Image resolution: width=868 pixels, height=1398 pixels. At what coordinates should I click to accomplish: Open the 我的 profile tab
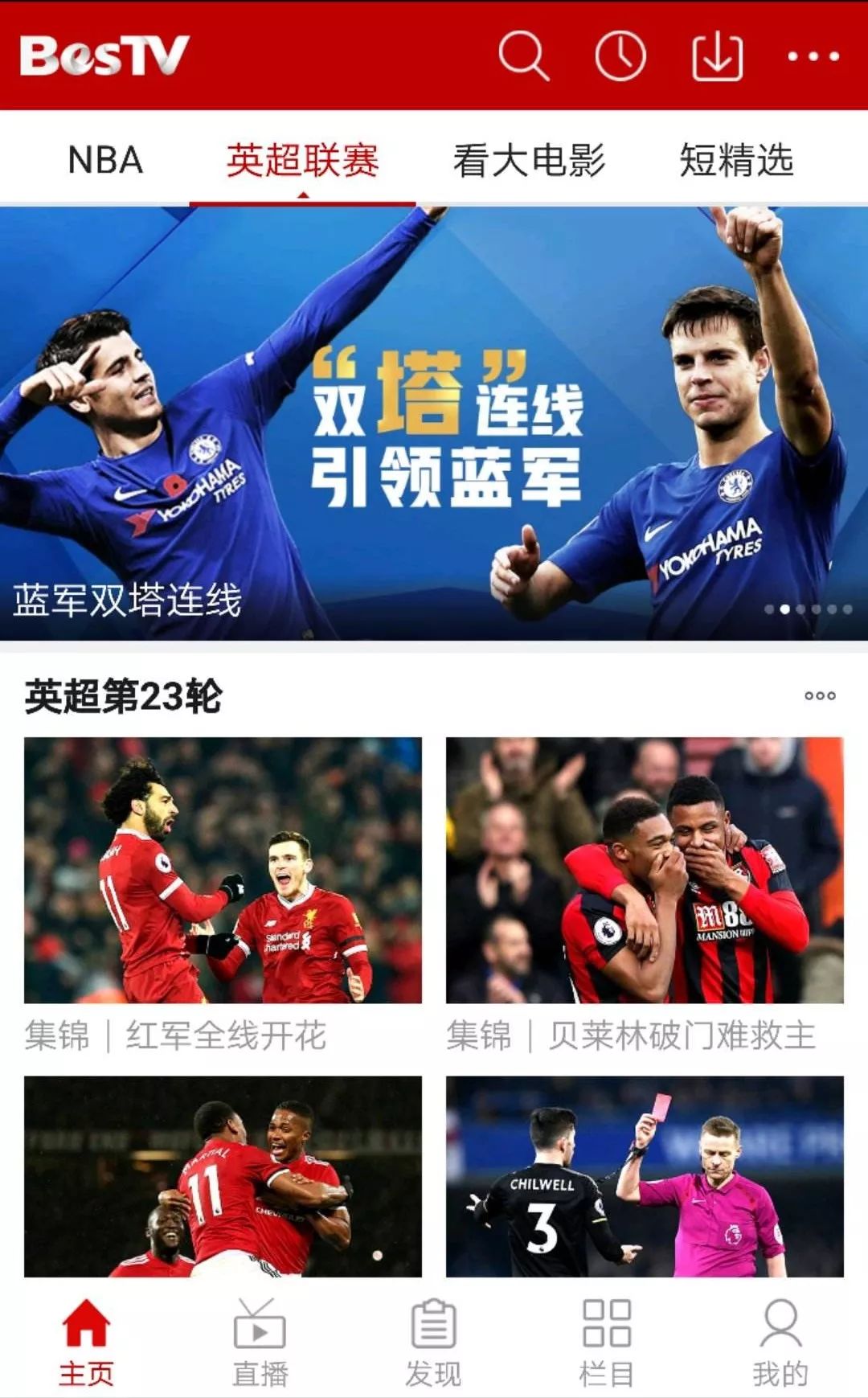click(780, 1341)
